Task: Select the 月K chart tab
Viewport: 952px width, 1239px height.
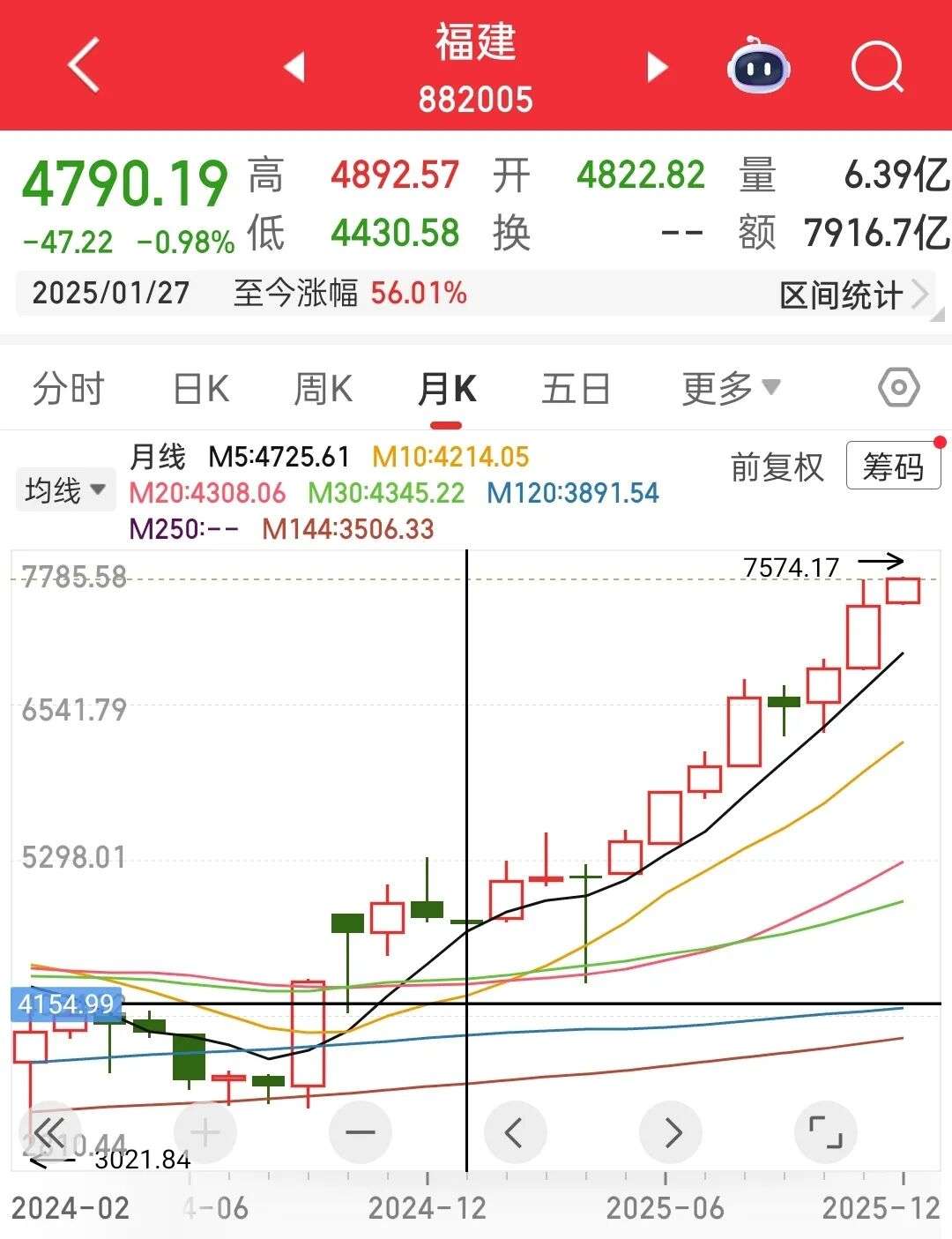Action: pyautogui.click(x=447, y=389)
